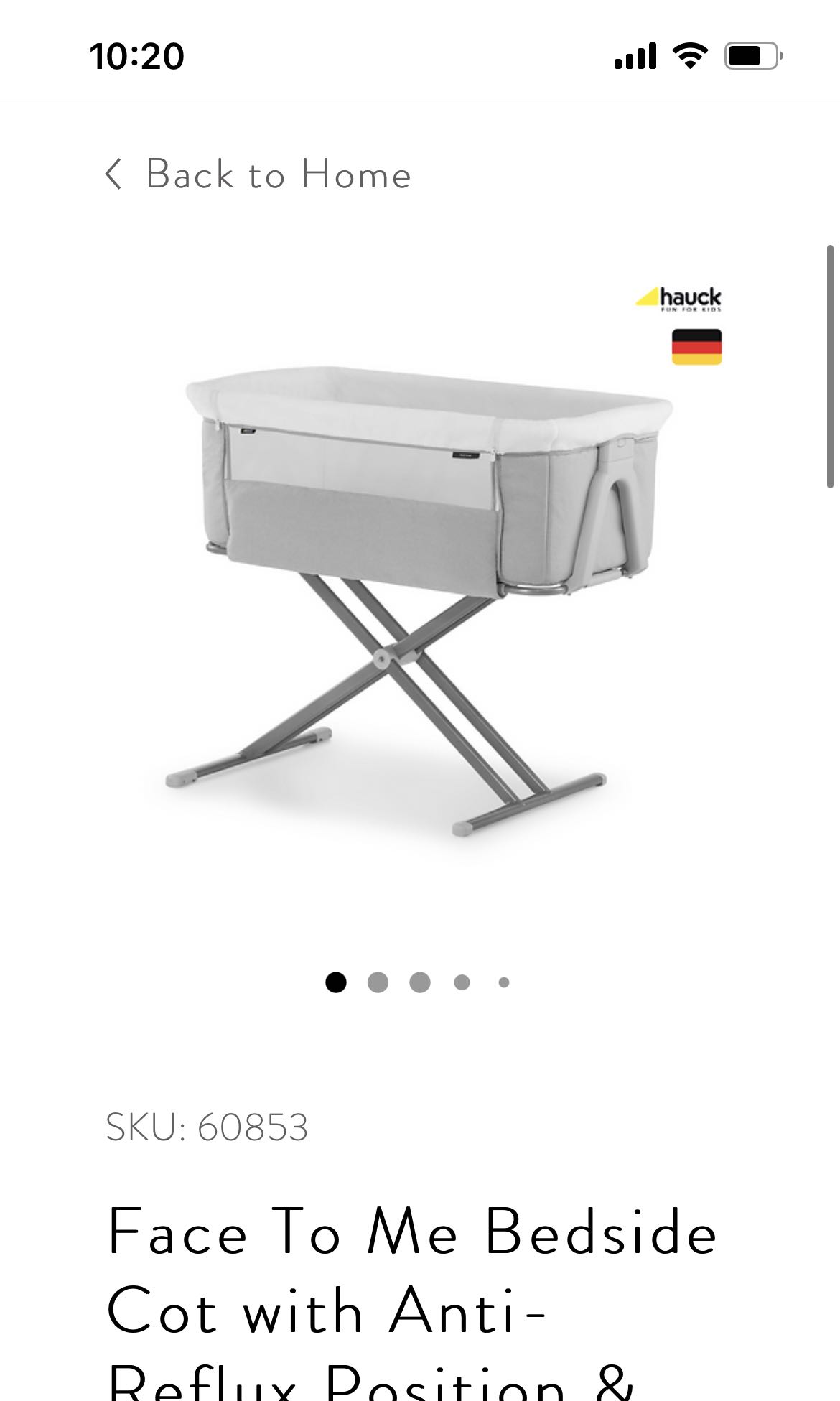Go back to Home page

pyautogui.click(x=258, y=174)
